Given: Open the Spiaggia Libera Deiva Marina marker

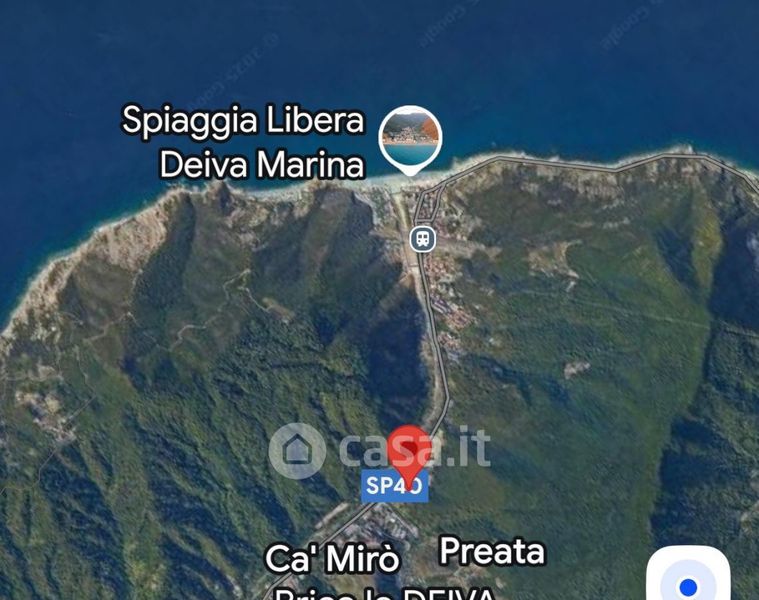Looking at the screenshot, I should coord(410,139).
